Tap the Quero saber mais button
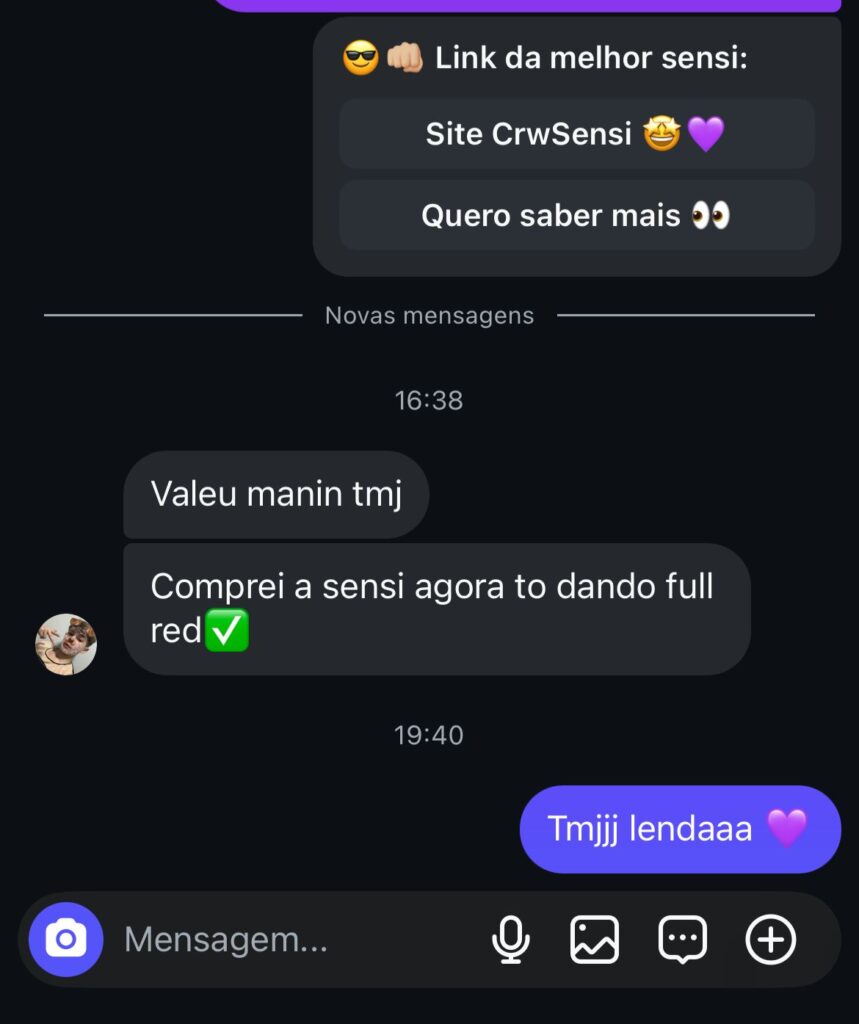This screenshot has width=859, height=1024. coord(576,215)
